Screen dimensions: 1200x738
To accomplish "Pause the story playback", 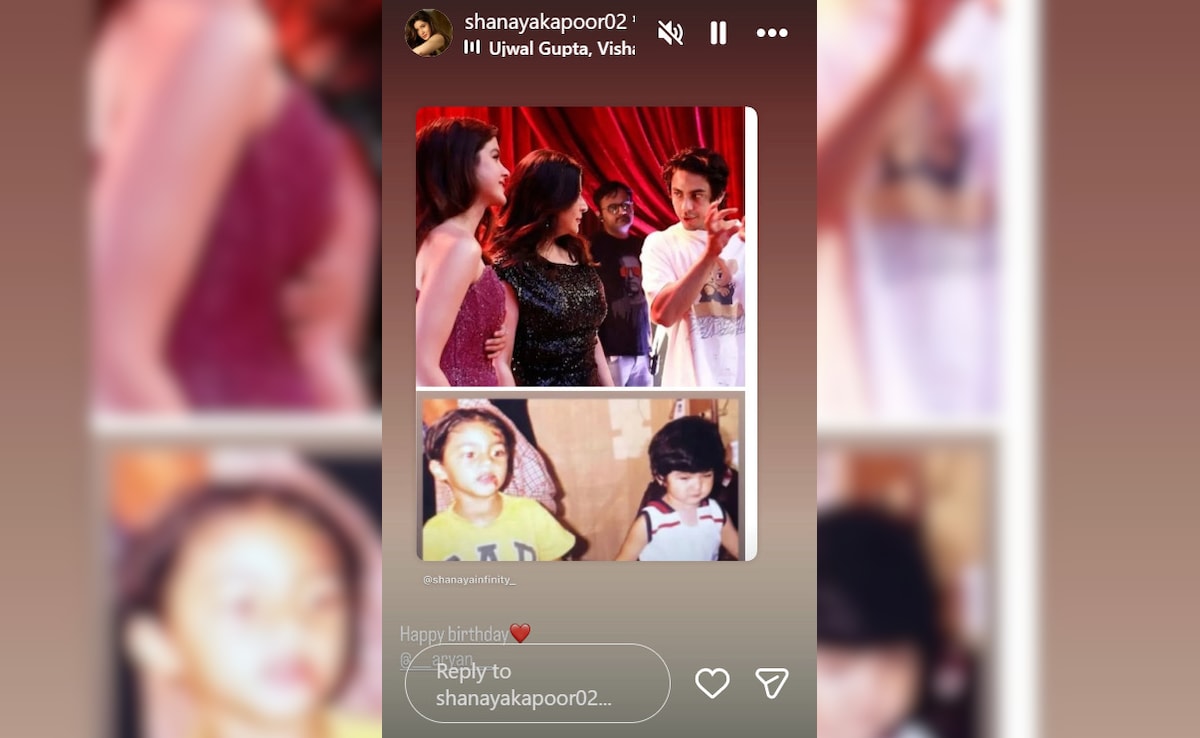I will pos(718,33).
